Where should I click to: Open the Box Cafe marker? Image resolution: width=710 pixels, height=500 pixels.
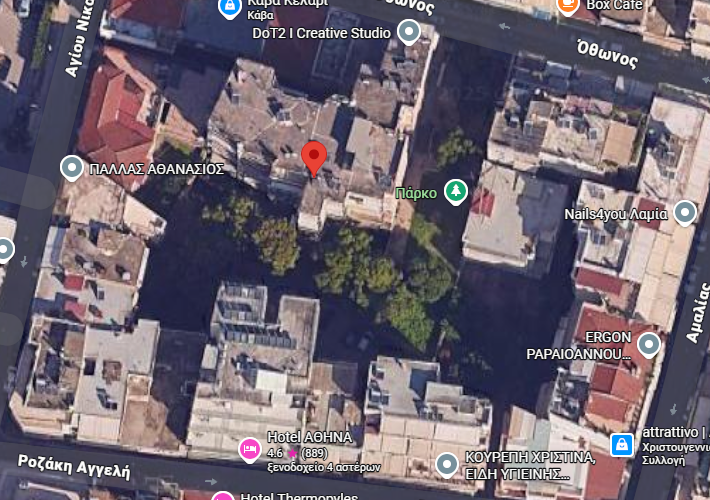point(567,5)
